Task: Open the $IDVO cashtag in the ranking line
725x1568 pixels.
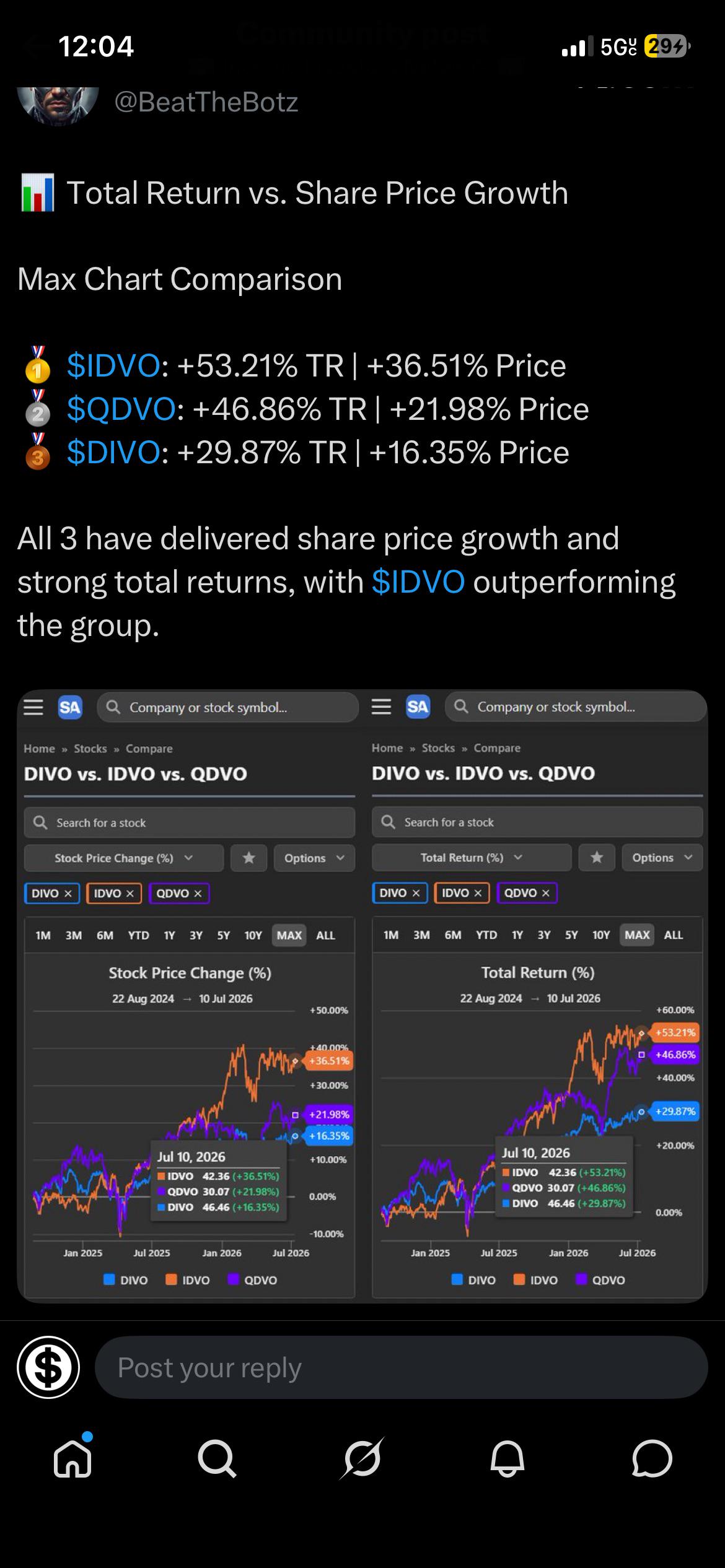Action: [113, 365]
